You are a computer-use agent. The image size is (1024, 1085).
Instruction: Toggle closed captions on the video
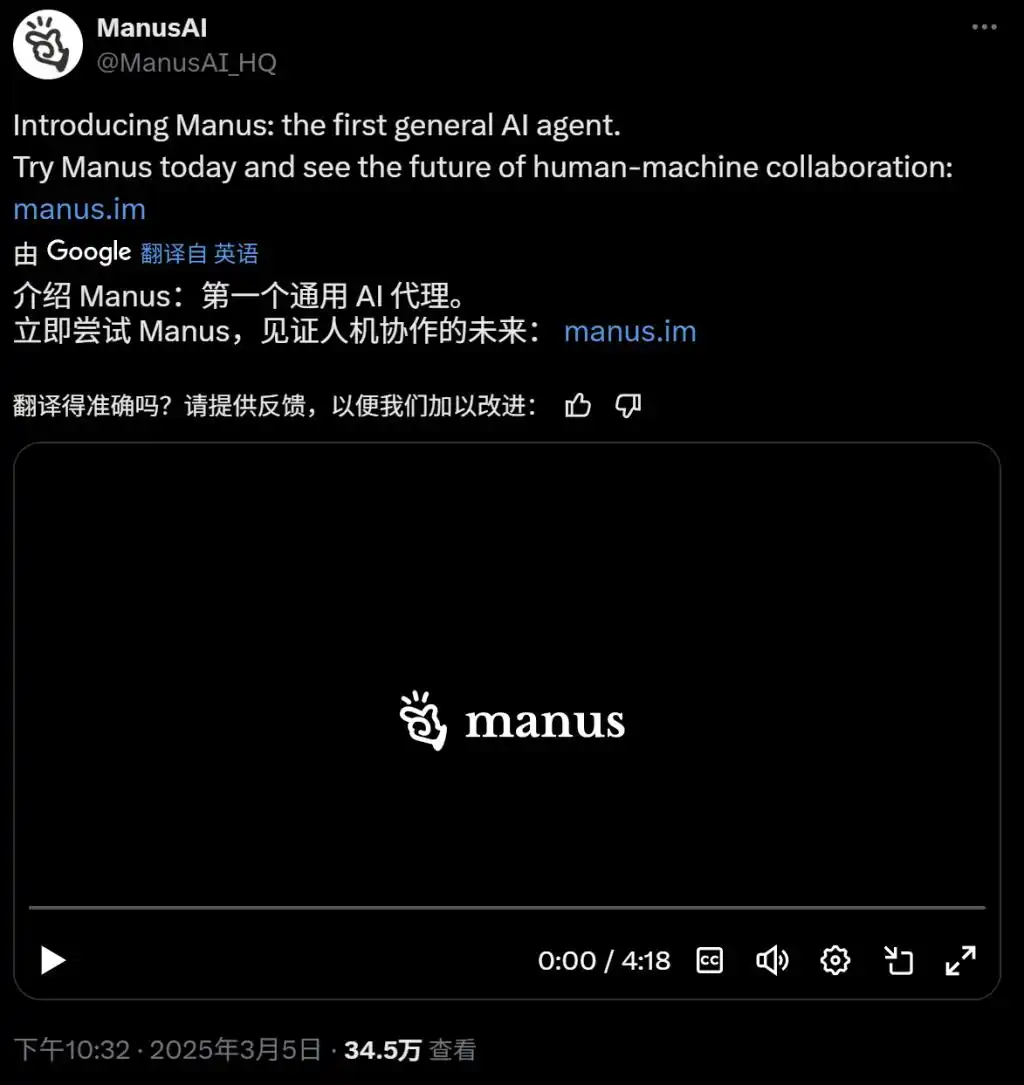click(709, 961)
